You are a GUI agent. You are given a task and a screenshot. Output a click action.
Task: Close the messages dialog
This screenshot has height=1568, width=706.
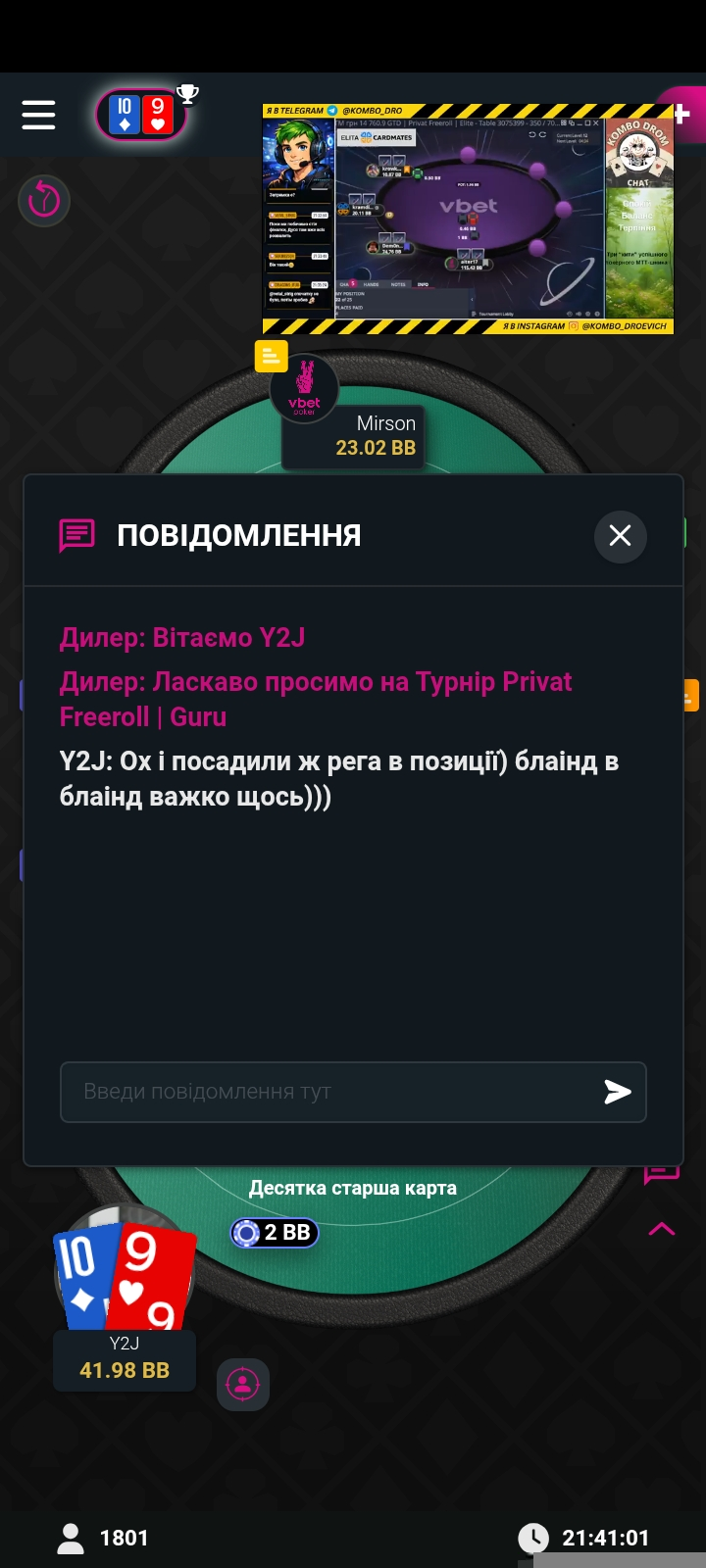(x=620, y=535)
